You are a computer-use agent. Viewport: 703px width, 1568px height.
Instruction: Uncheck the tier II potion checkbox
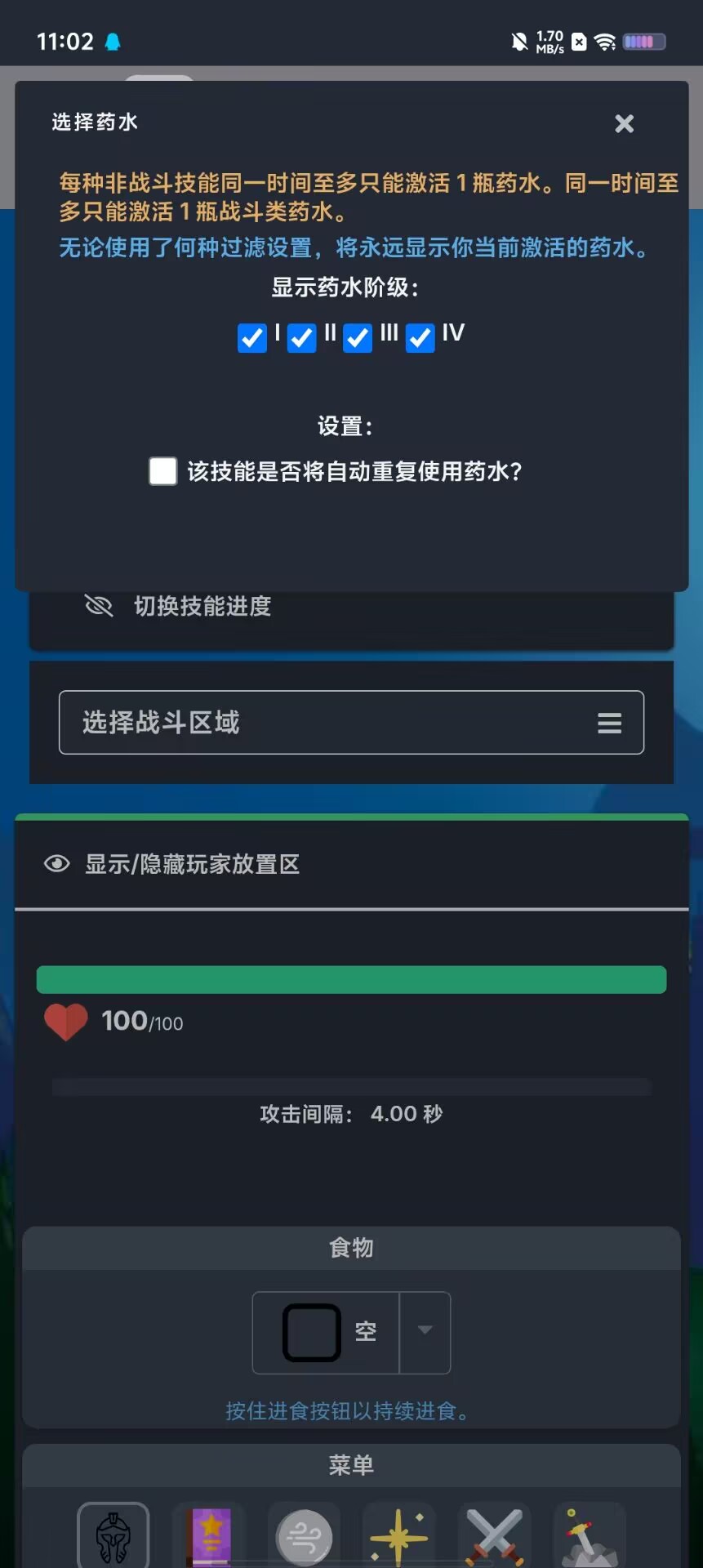301,338
